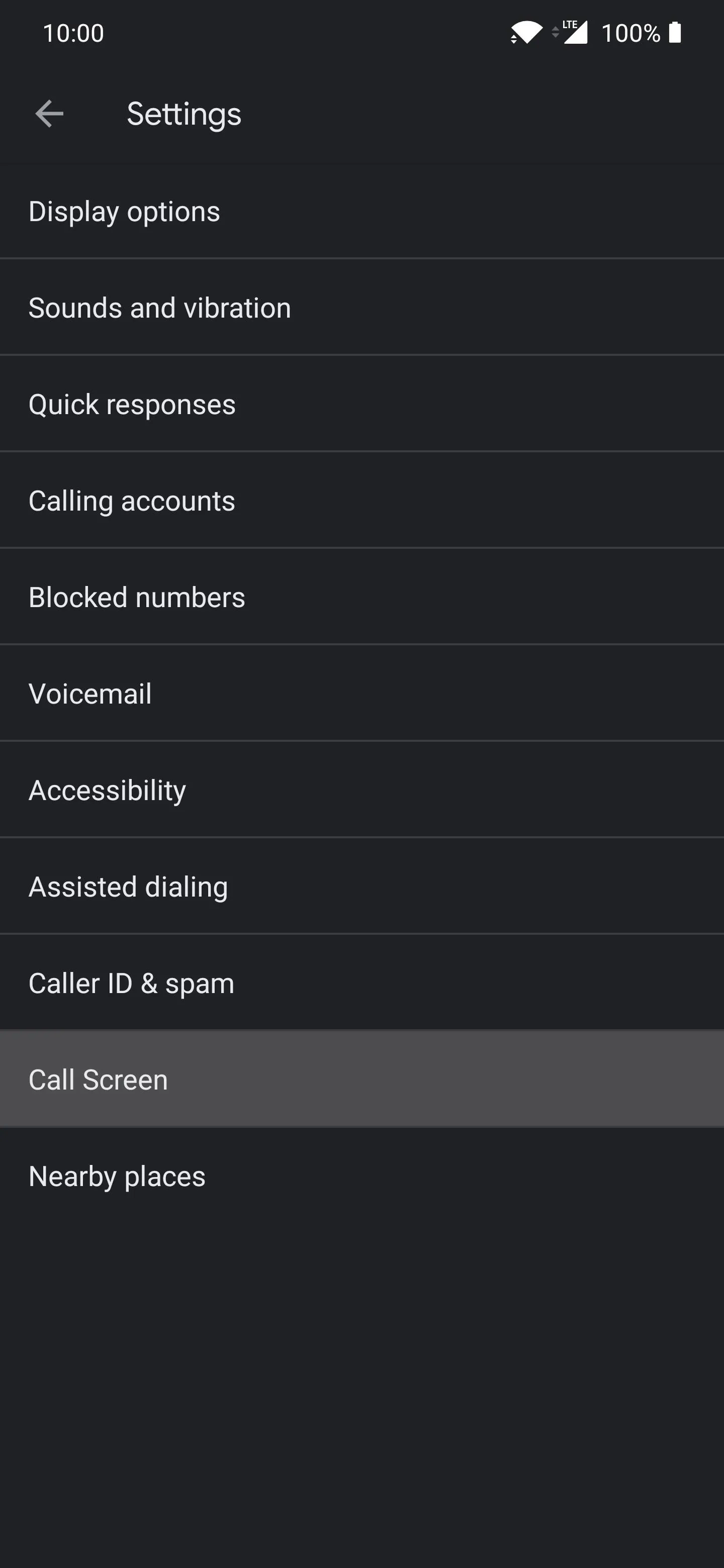
Task: Open Display options
Action: point(361,211)
